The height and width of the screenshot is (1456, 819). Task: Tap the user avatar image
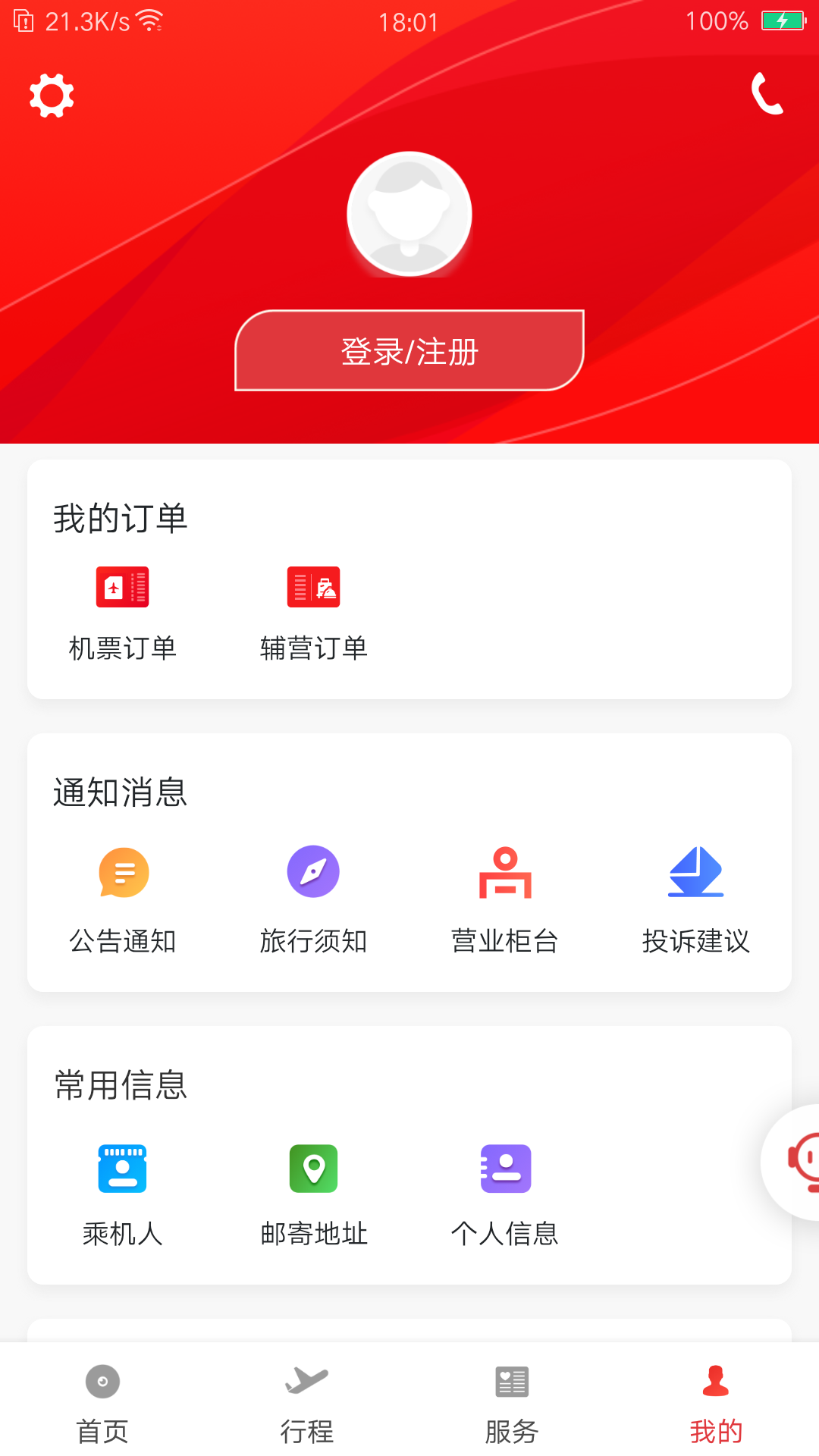pyautogui.click(x=409, y=215)
